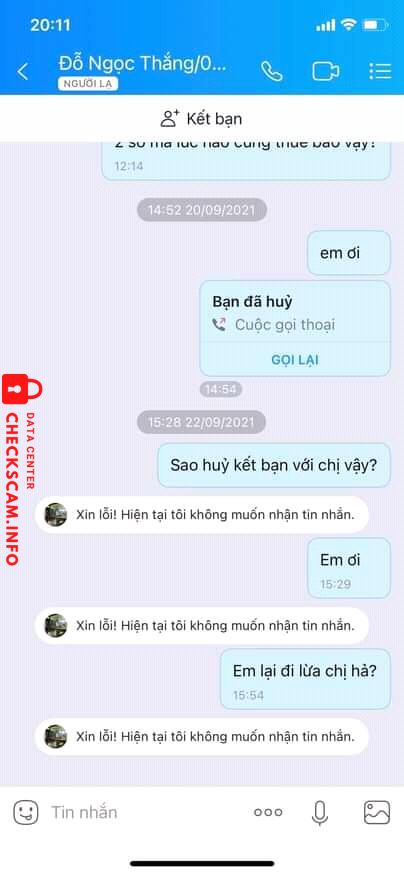404x875 pixels.
Task: Record a voice message
Action: [x=320, y=812]
